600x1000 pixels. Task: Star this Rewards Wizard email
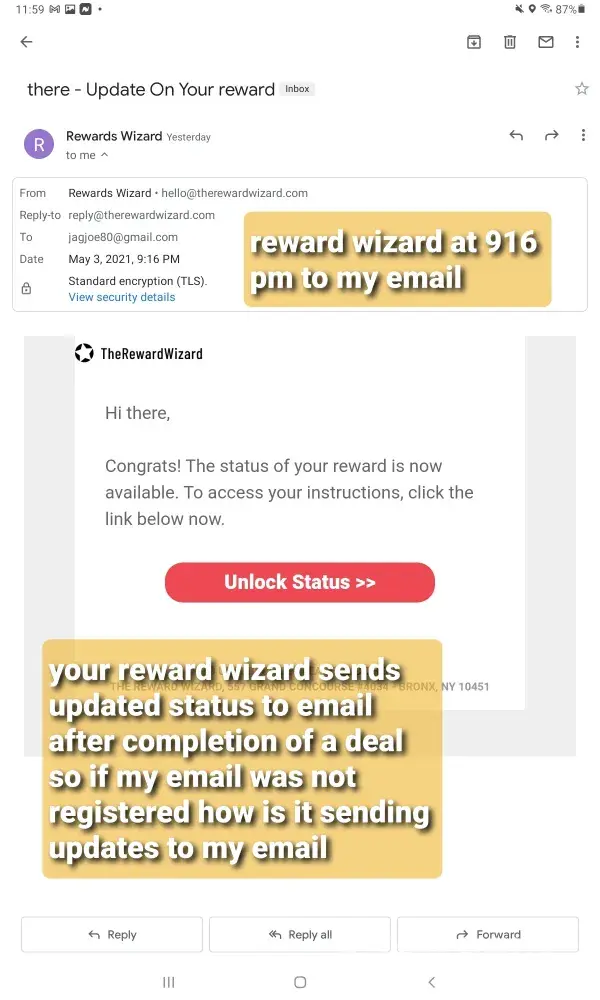[x=582, y=89]
